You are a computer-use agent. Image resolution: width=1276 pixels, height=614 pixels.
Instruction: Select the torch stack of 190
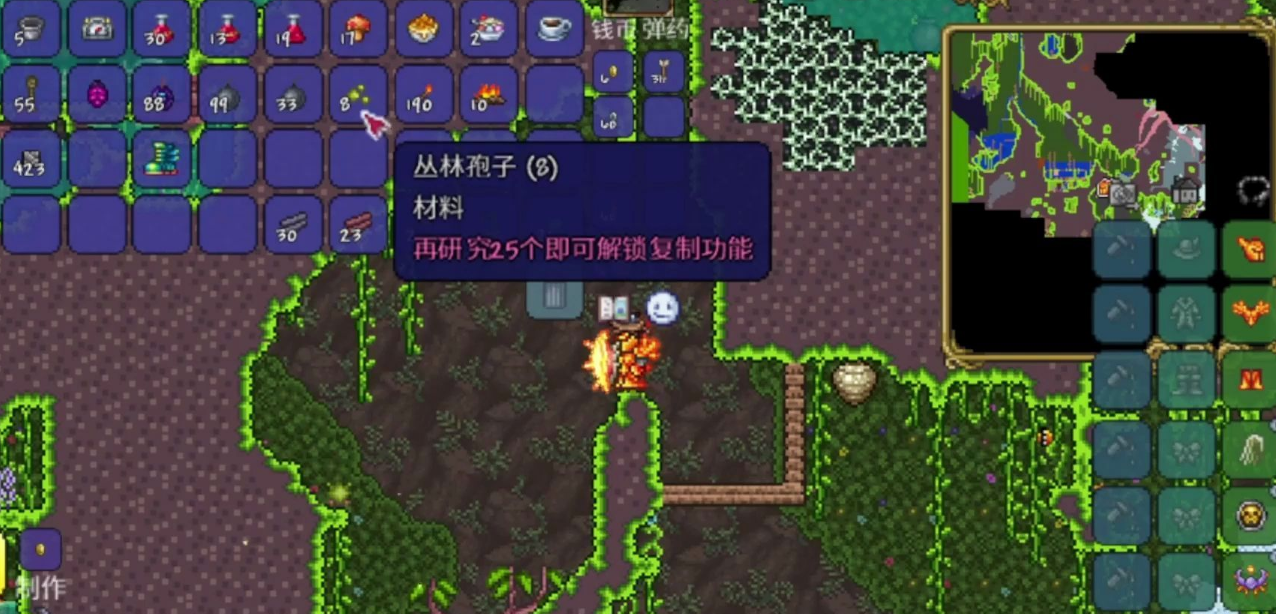point(424,94)
